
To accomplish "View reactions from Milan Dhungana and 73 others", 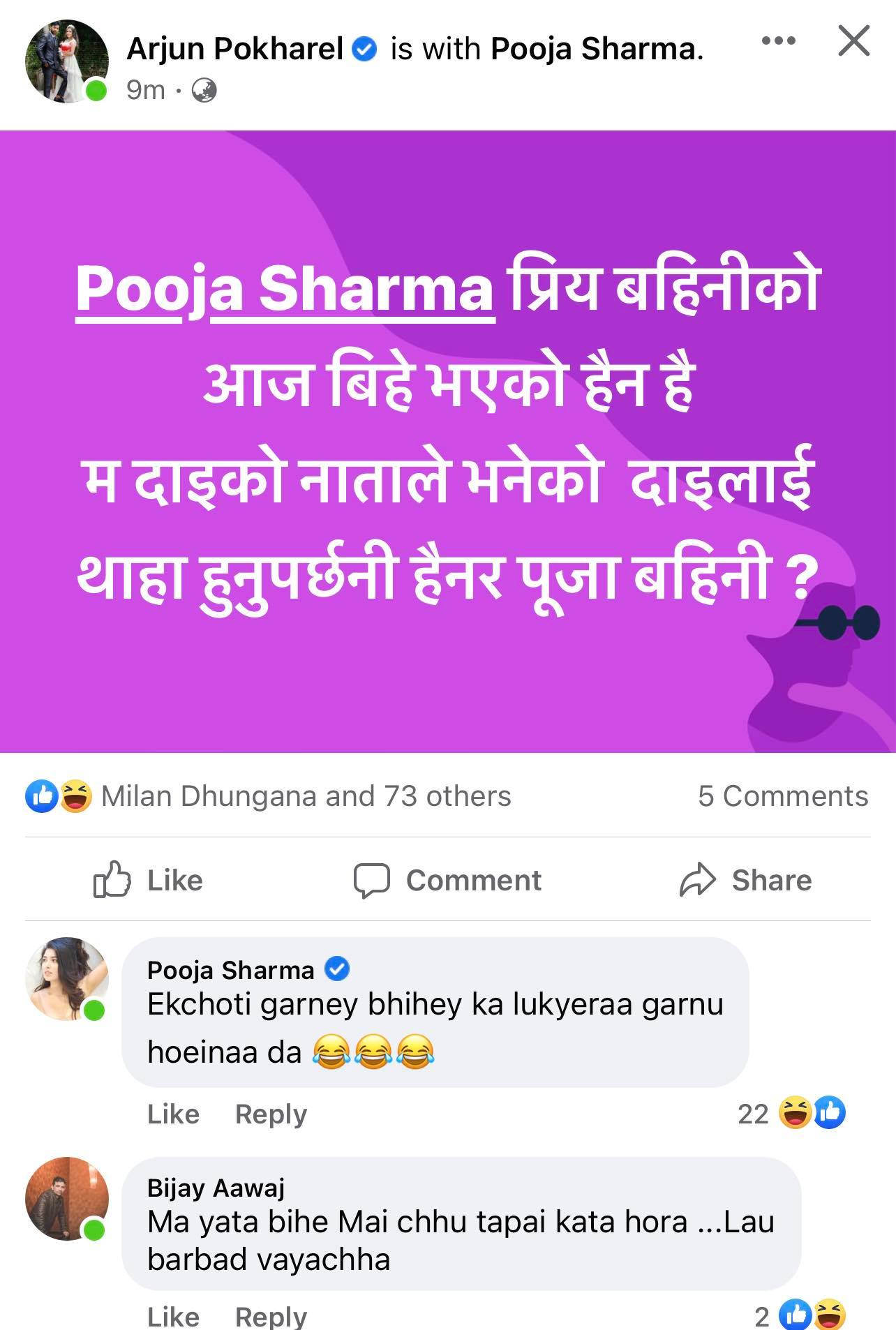I will pyautogui.click(x=306, y=796).
